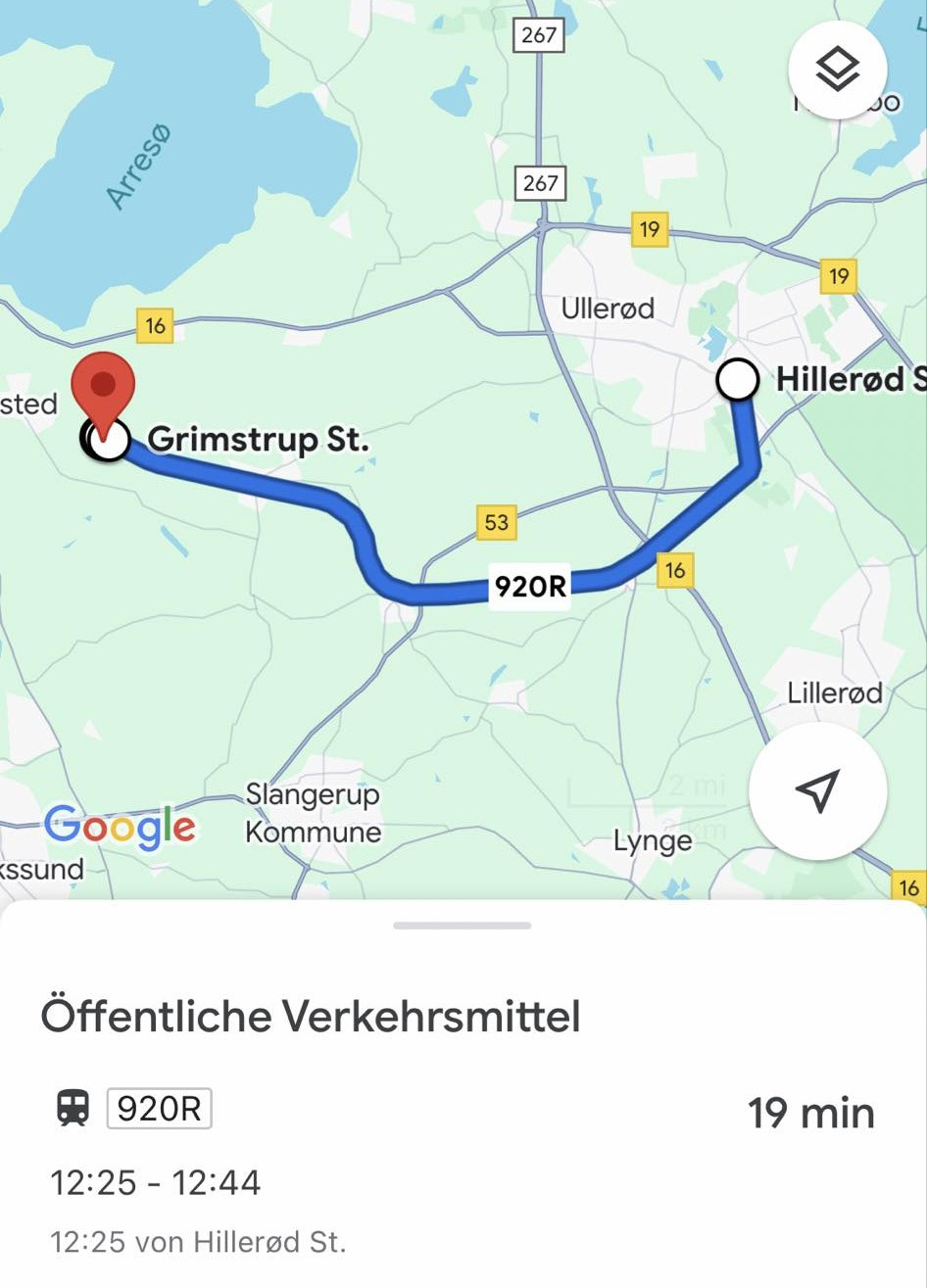Tap the Hillerød St. station marker

coord(738,380)
